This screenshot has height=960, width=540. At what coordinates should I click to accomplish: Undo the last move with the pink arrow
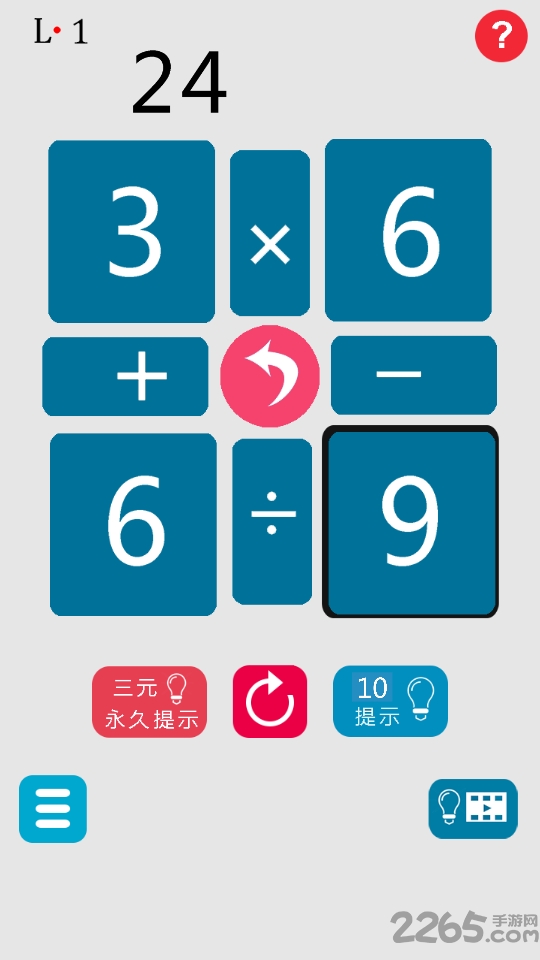point(270,376)
